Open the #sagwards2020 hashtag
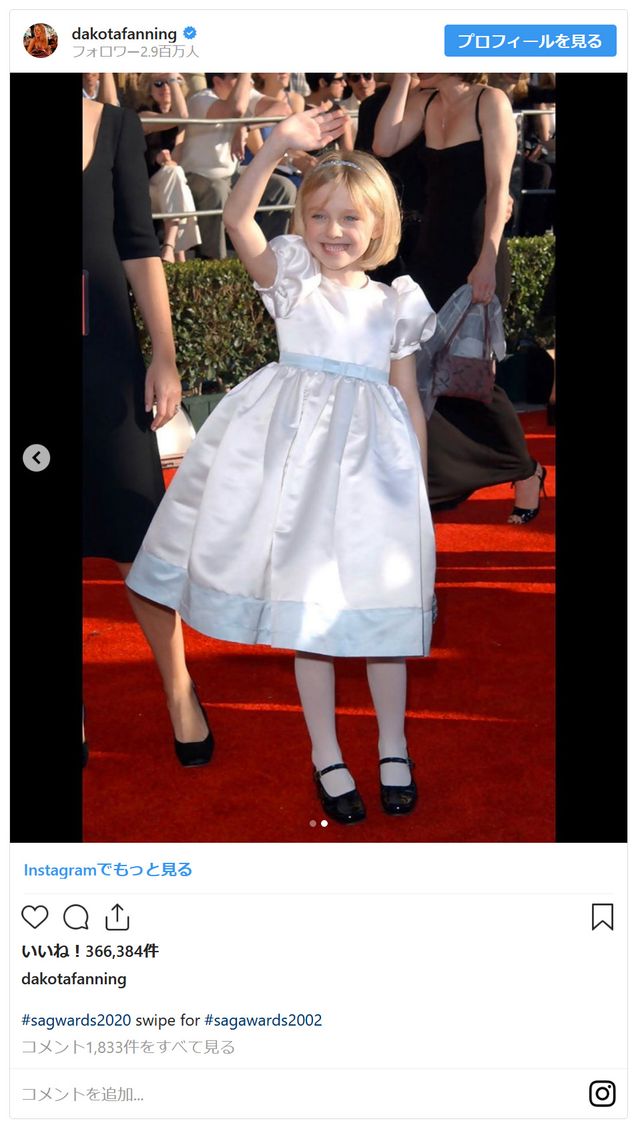 pyautogui.click(x=76, y=1020)
